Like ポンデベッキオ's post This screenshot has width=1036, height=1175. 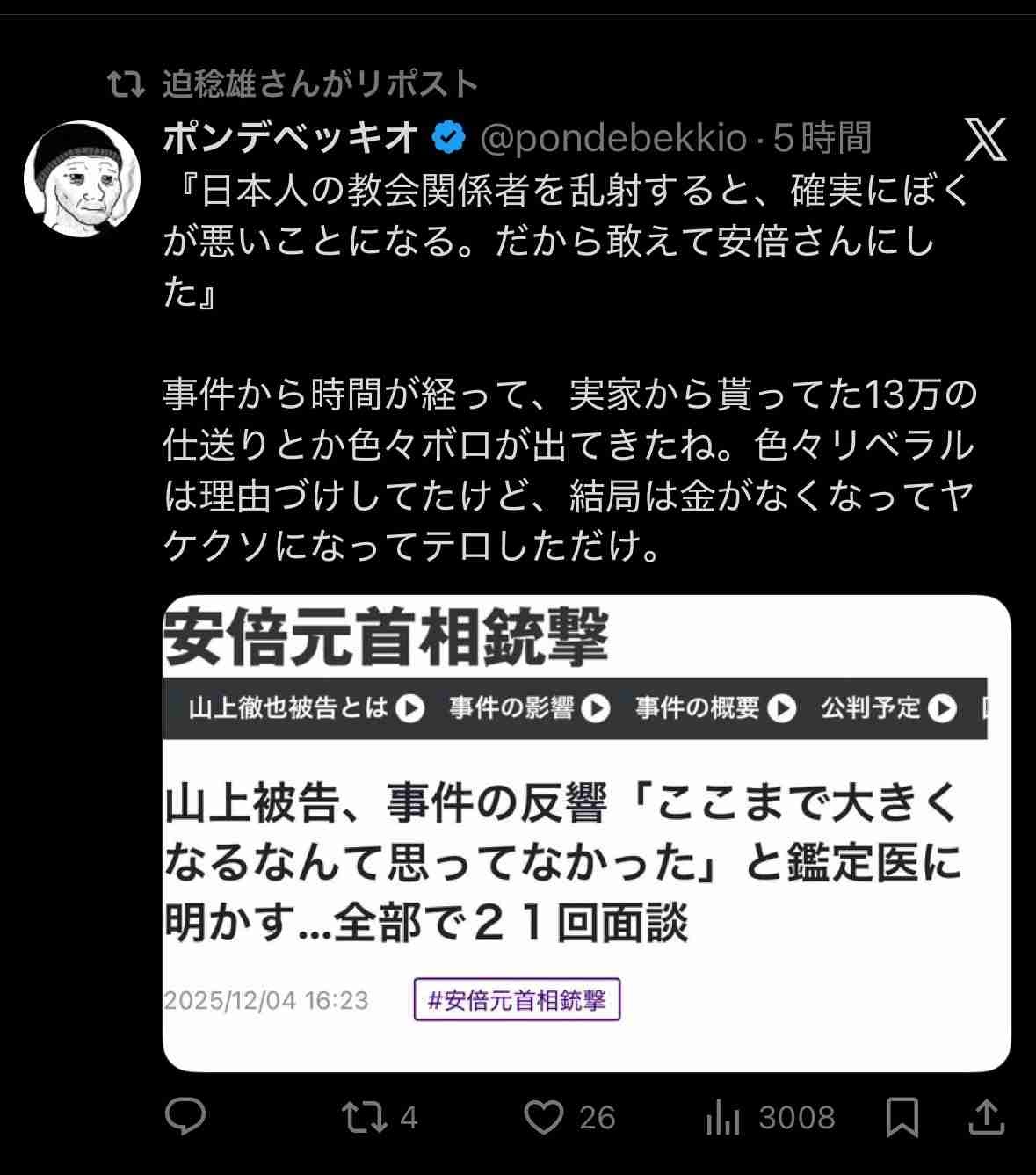(x=543, y=1117)
